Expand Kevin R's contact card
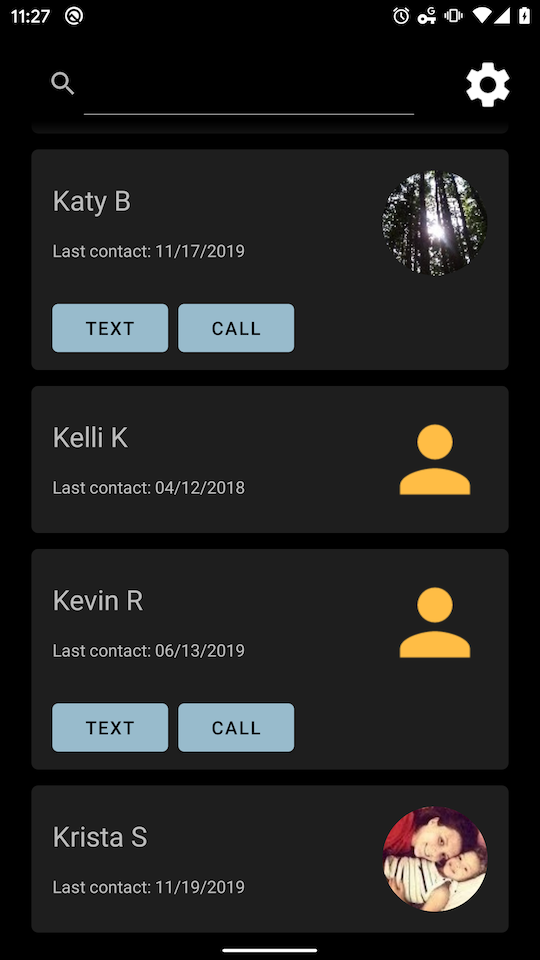This screenshot has width=540, height=960. 270,659
